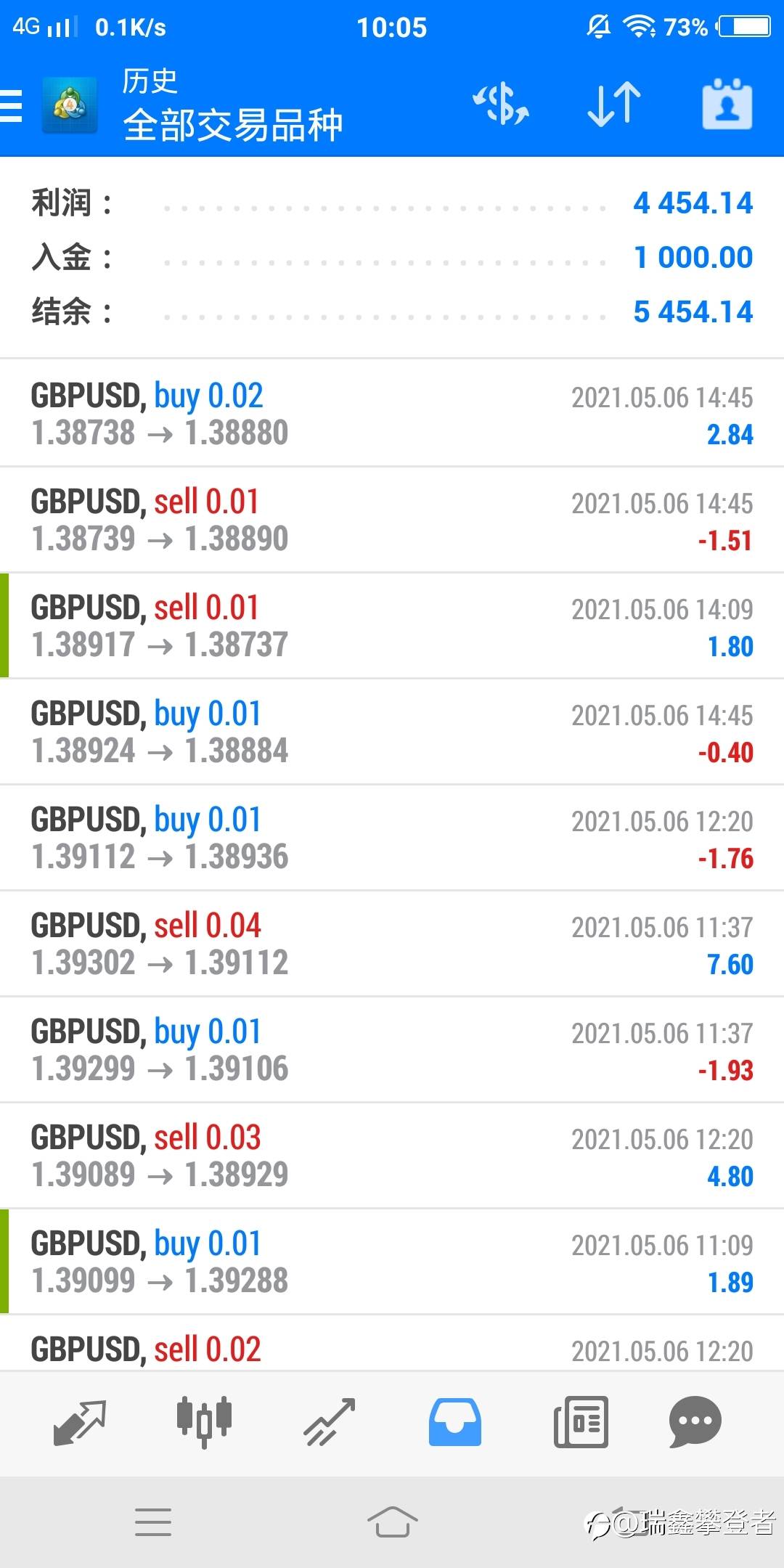Open the GBPUSD buy trade with 1.89 profit
Screen dimensions: 784x1568
[392, 1262]
